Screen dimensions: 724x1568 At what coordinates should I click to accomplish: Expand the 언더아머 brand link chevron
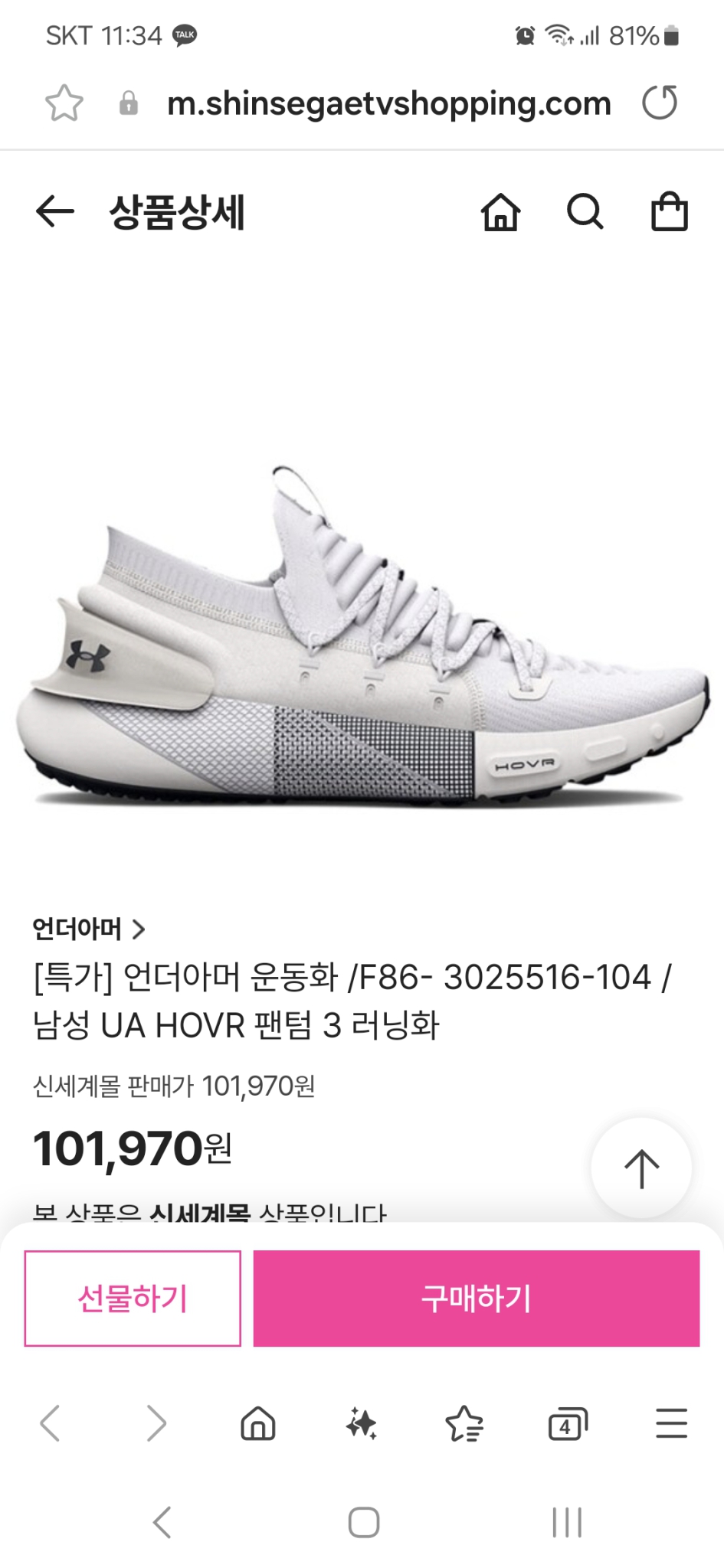(138, 931)
